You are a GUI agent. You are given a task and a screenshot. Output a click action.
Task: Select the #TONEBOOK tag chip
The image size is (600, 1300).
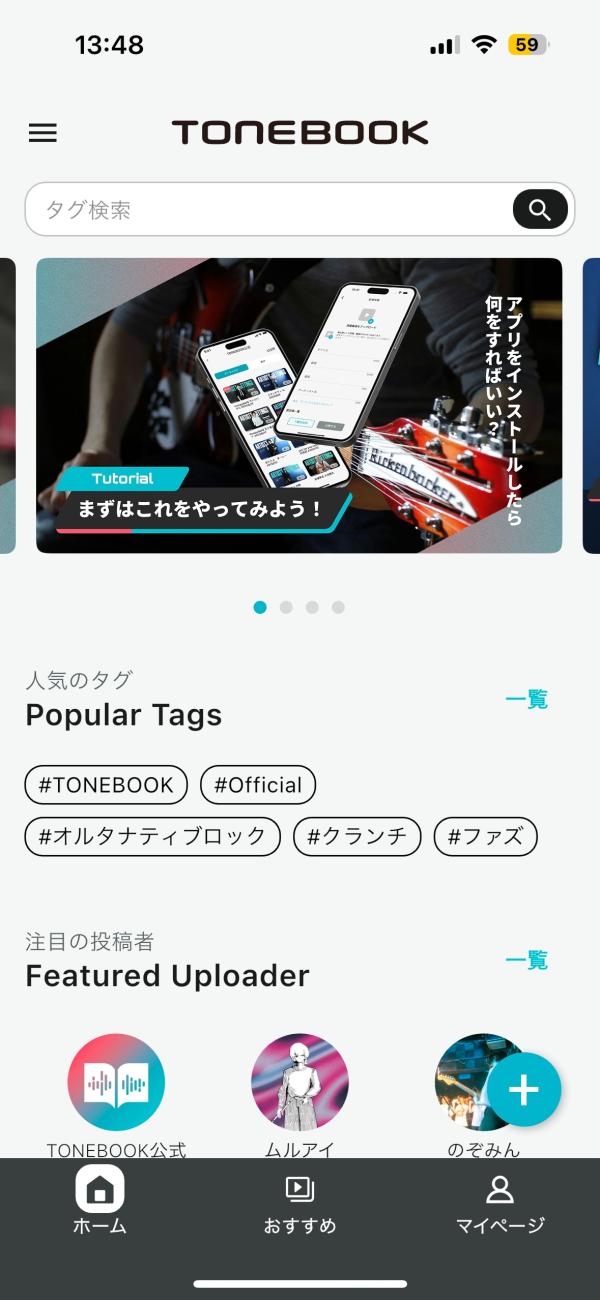point(106,785)
